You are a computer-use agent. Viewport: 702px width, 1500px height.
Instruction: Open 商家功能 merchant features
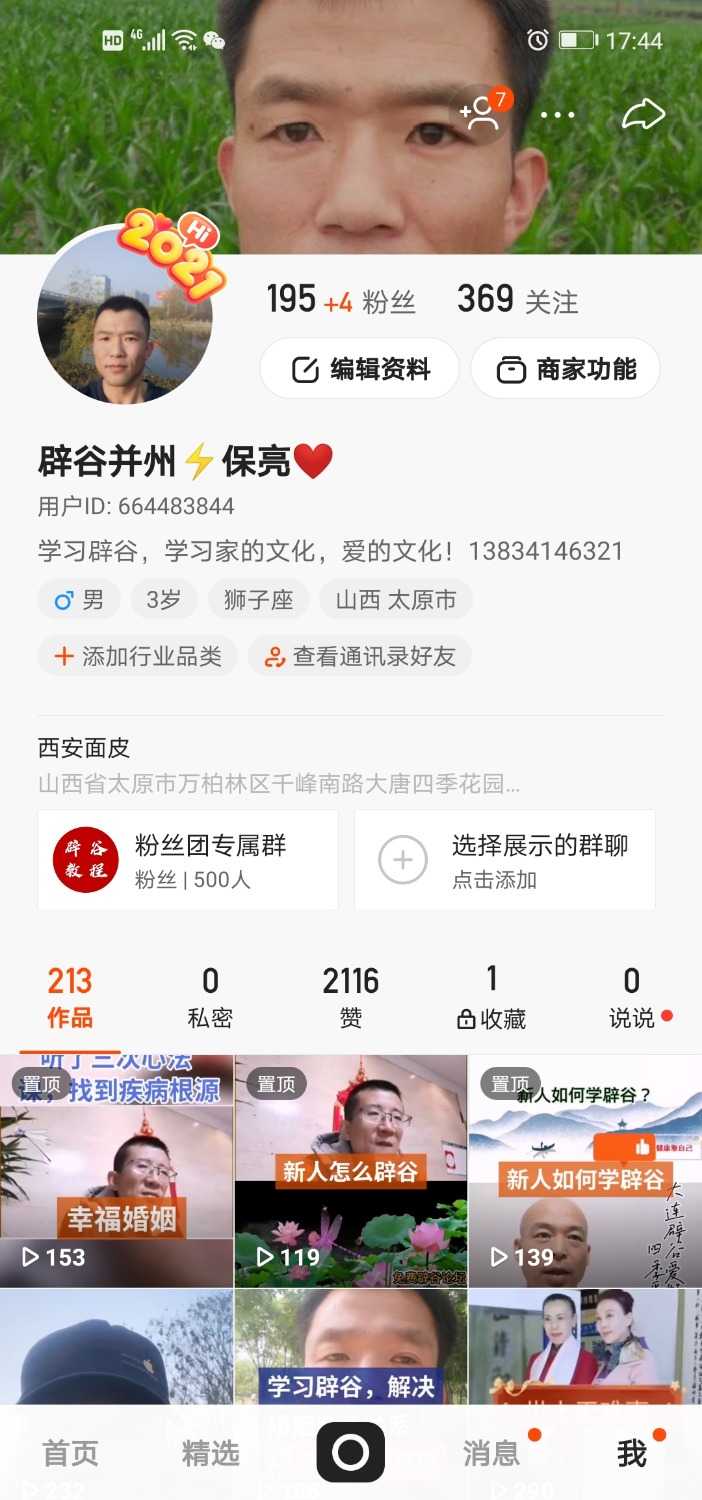(x=565, y=369)
